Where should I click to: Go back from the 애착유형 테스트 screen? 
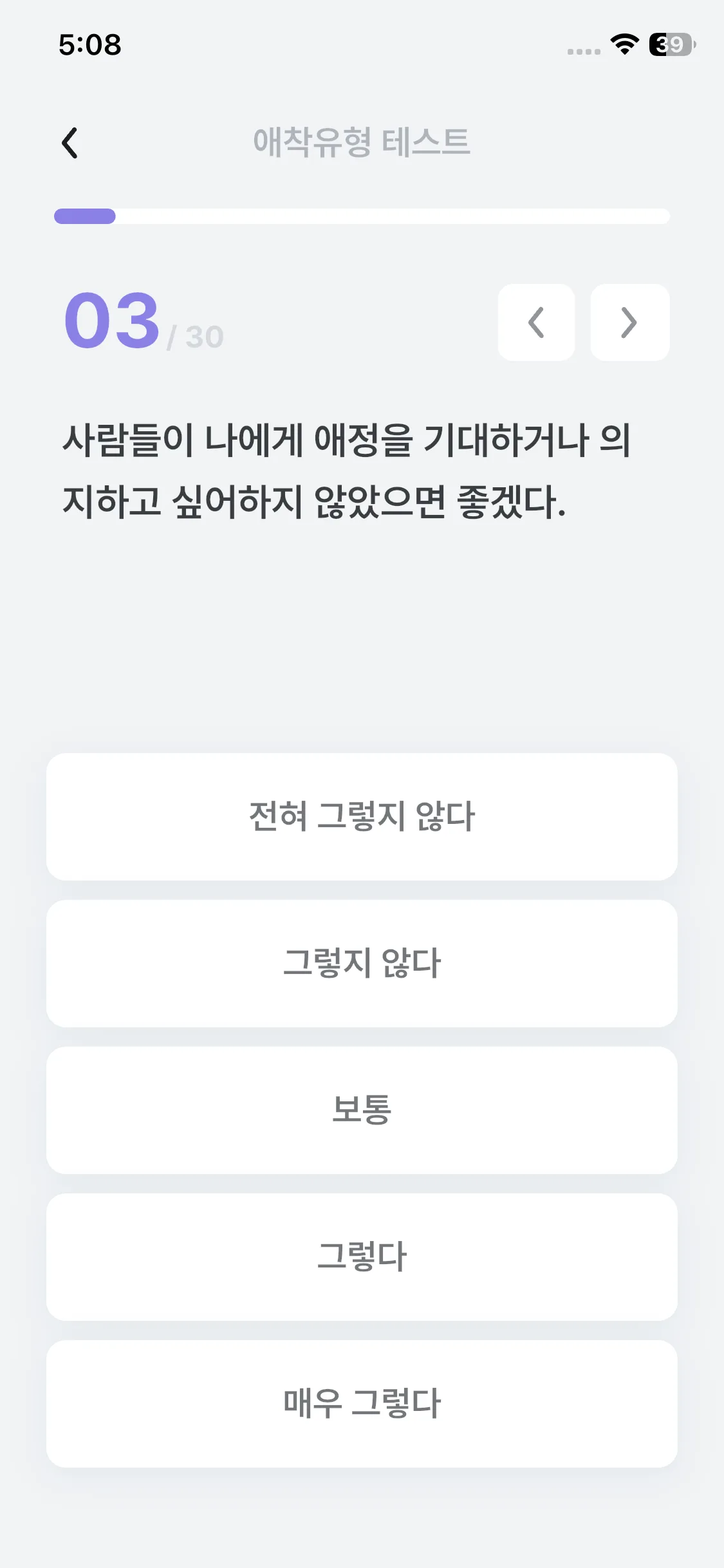(70, 142)
